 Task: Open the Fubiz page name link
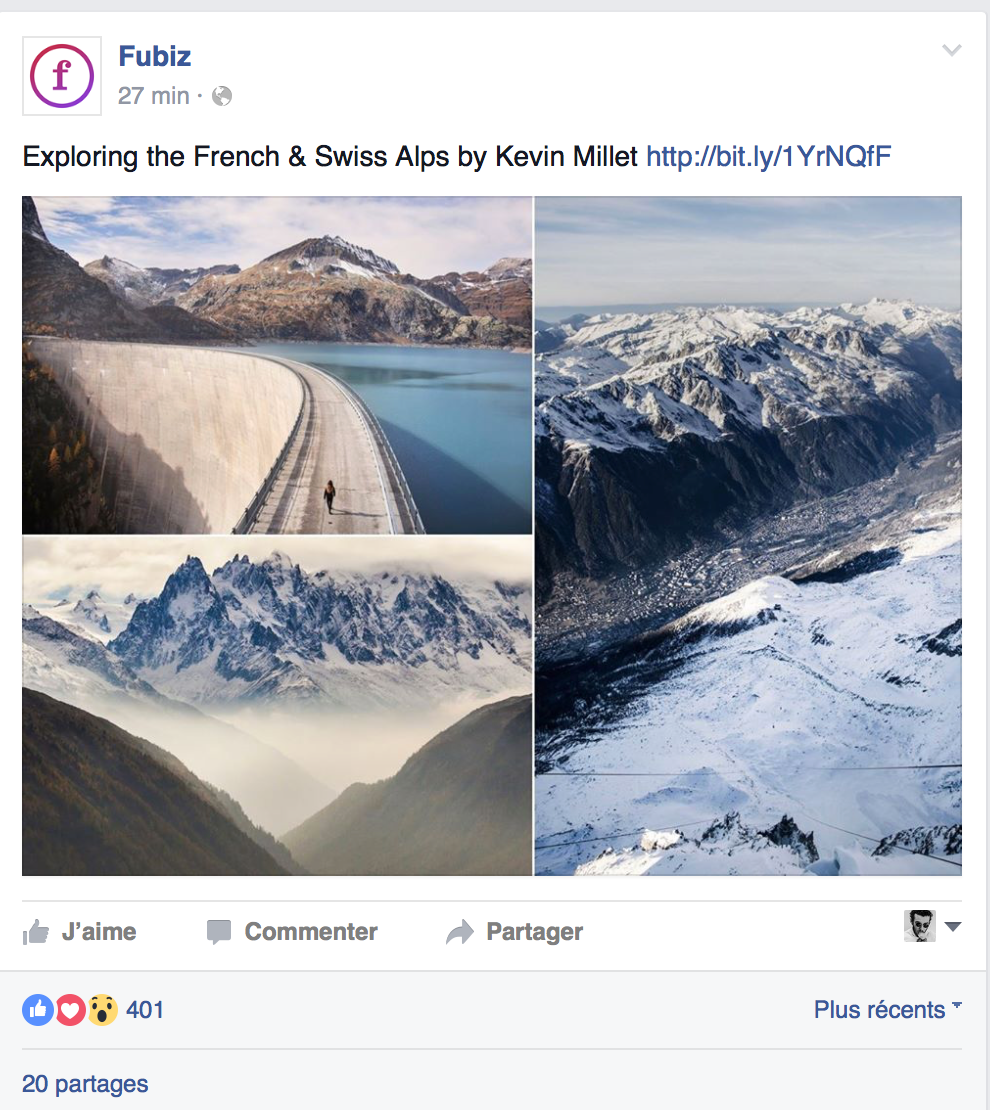[x=154, y=56]
